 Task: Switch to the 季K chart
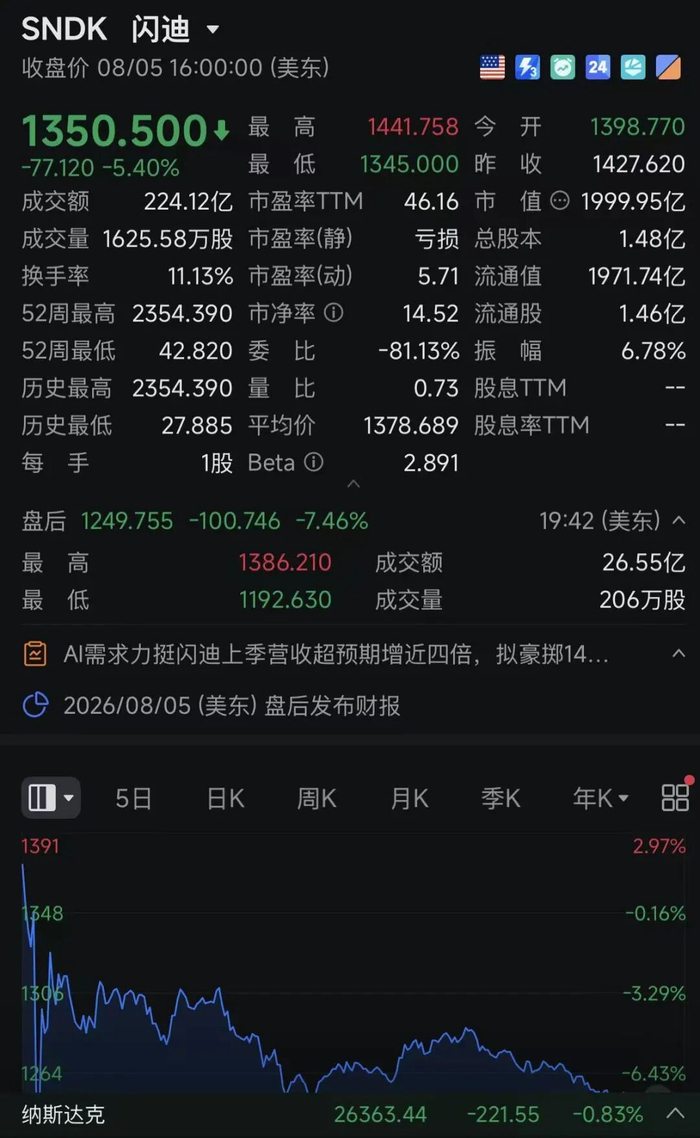500,798
